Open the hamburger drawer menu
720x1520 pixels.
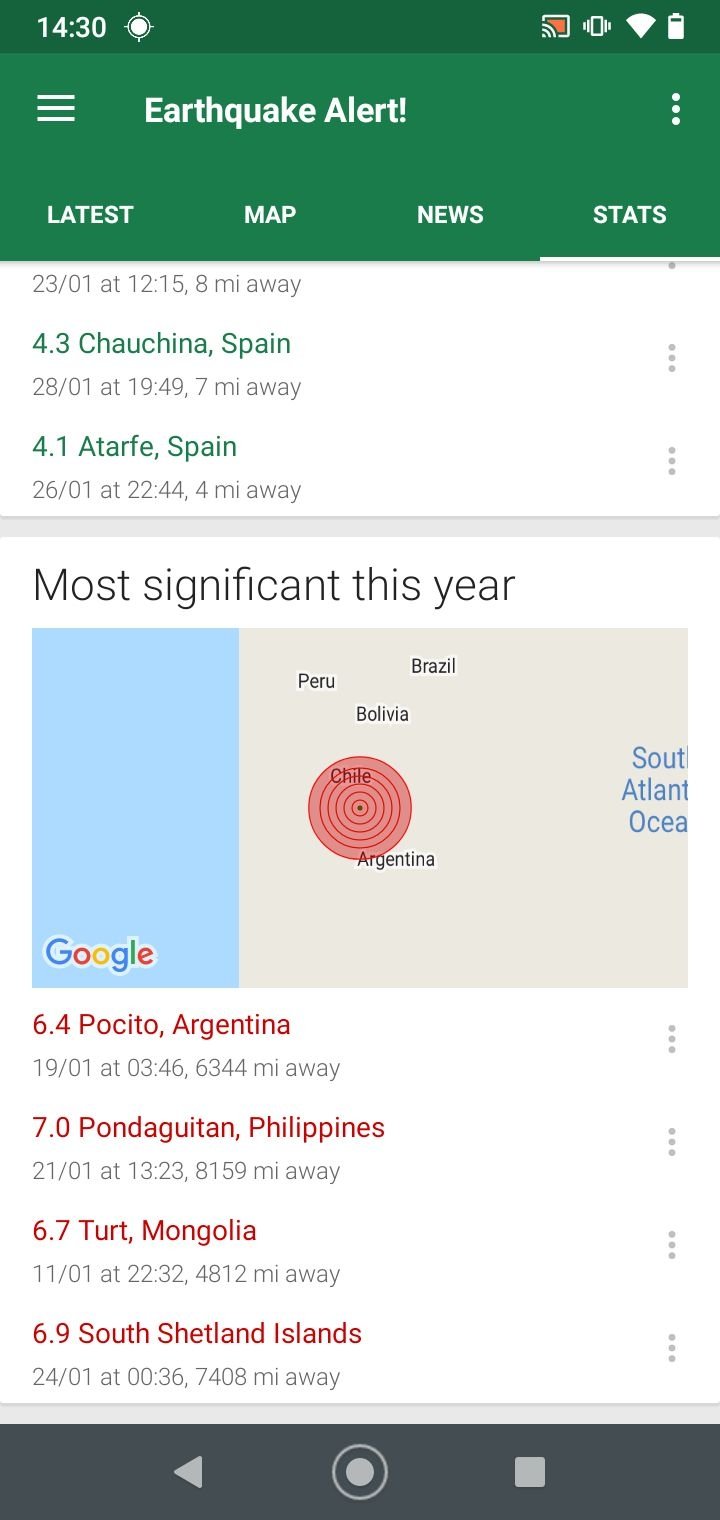(56, 109)
